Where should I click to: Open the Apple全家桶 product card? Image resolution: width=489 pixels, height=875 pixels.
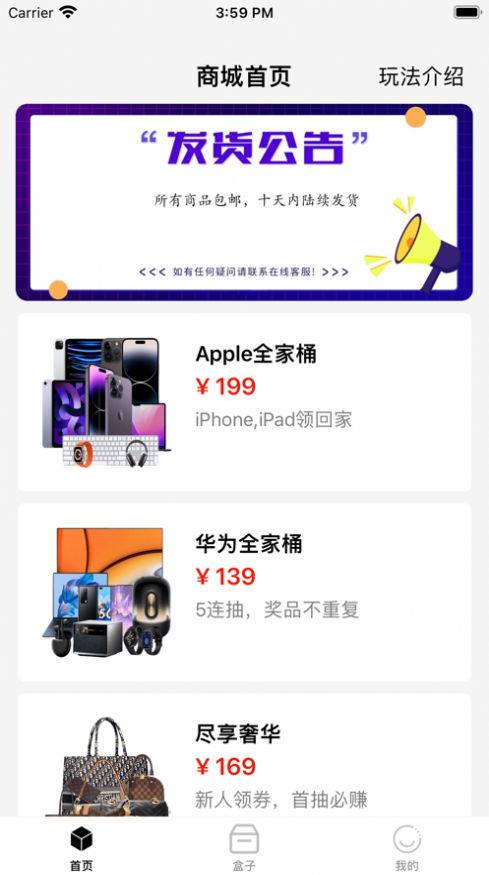[244, 402]
